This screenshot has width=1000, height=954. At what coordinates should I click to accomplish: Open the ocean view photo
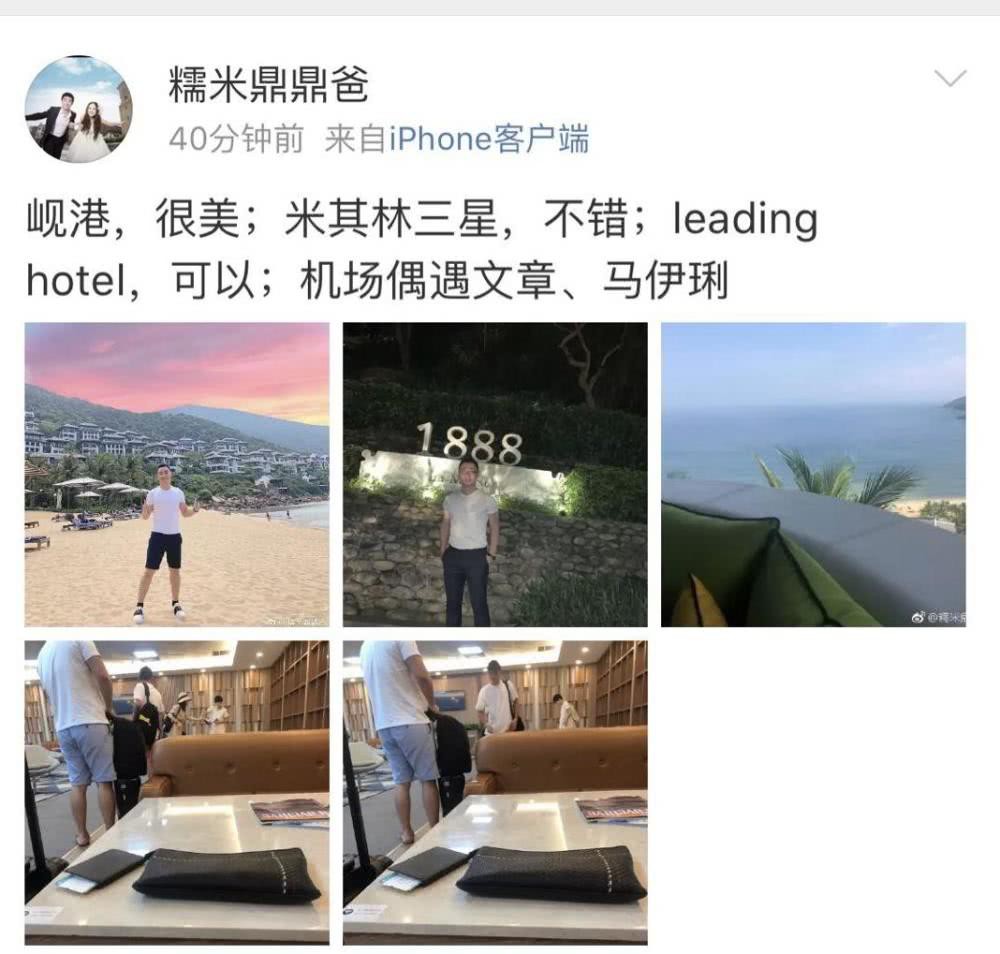coord(813,474)
